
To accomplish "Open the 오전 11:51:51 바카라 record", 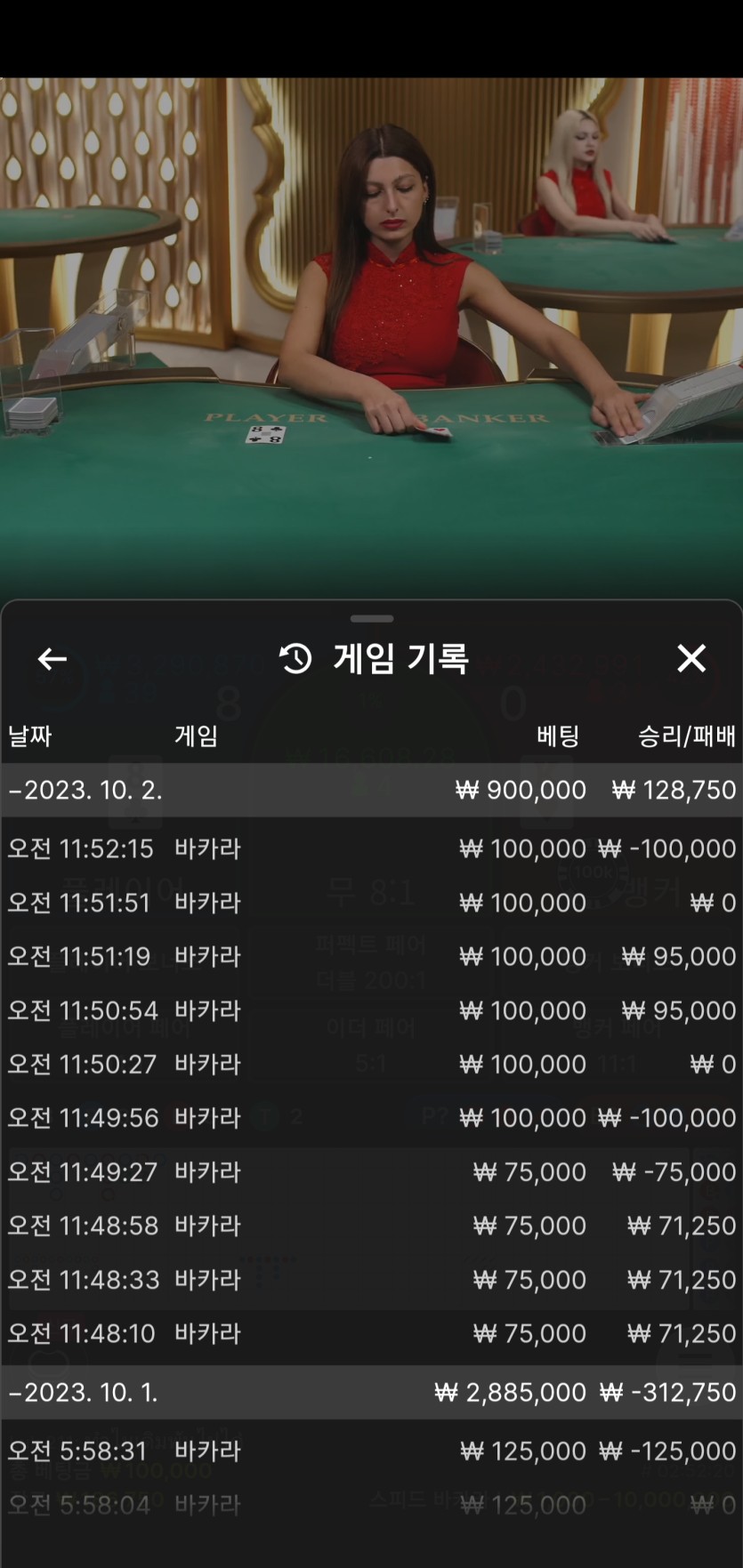I will 371,903.
